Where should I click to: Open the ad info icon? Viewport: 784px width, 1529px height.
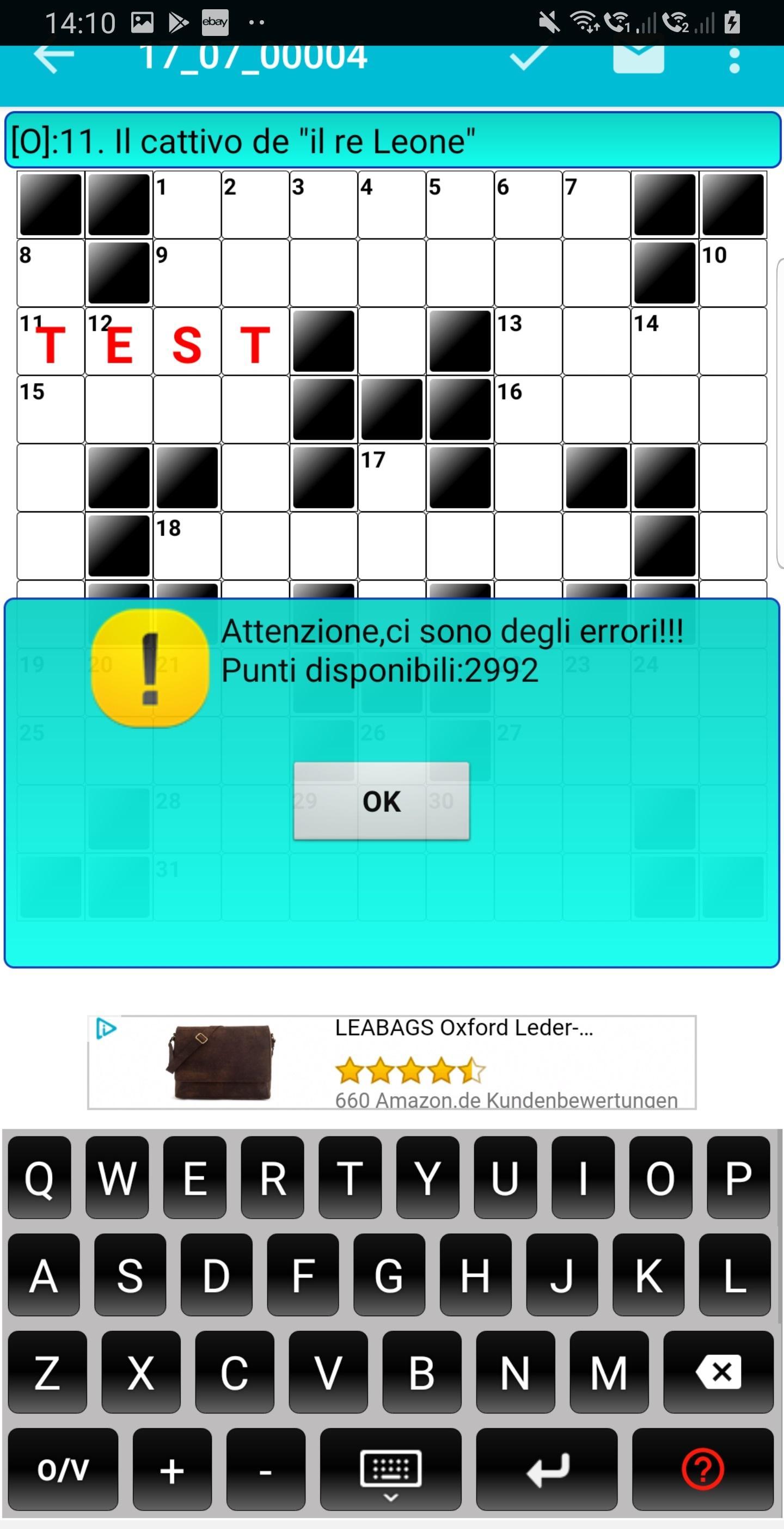(x=106, y=1029)
